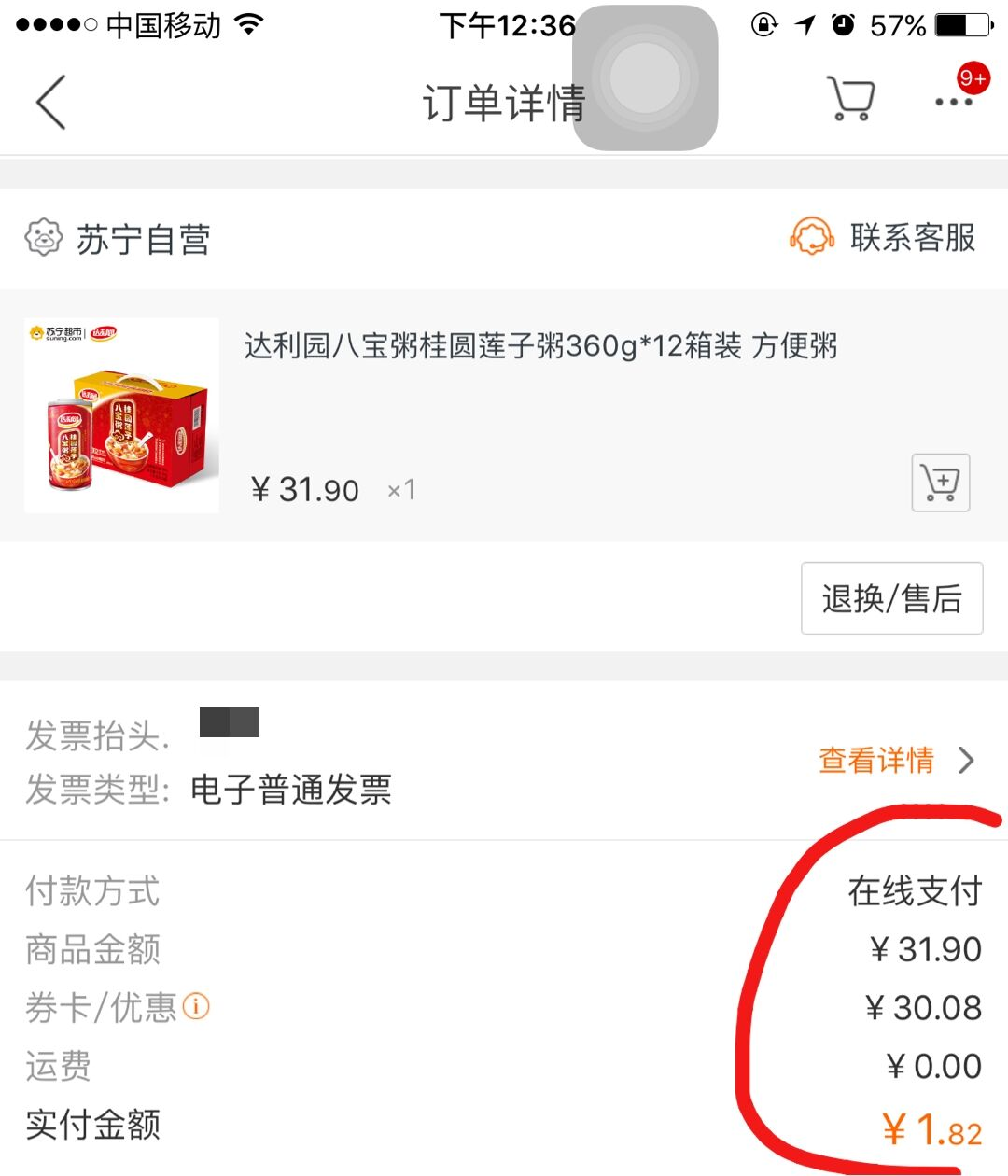Tap the AssistiveTouch floating button

click(x=645, y=77)
